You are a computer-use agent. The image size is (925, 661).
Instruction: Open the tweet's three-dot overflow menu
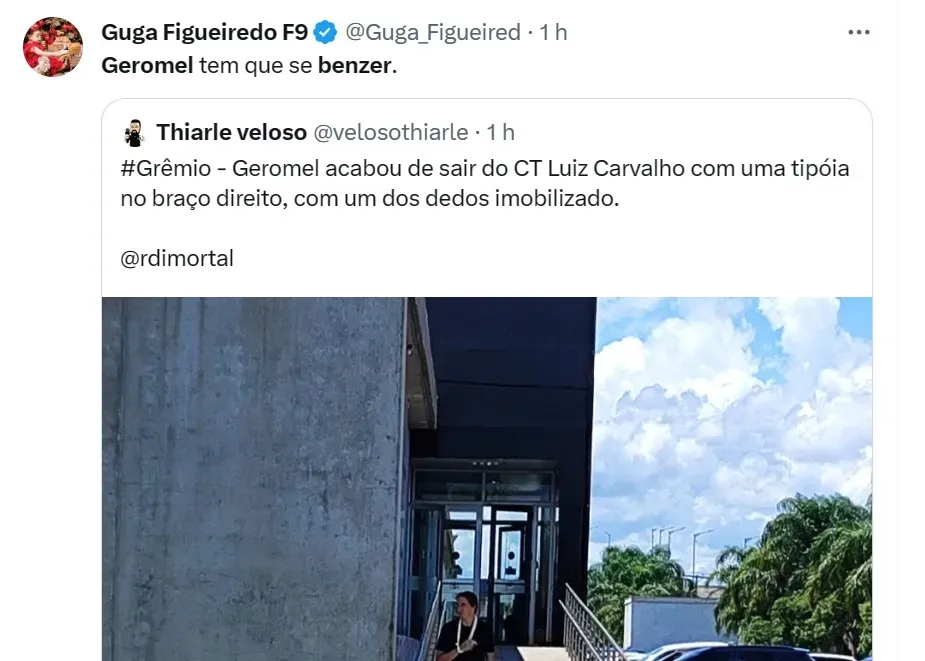[x=858, y=32]
